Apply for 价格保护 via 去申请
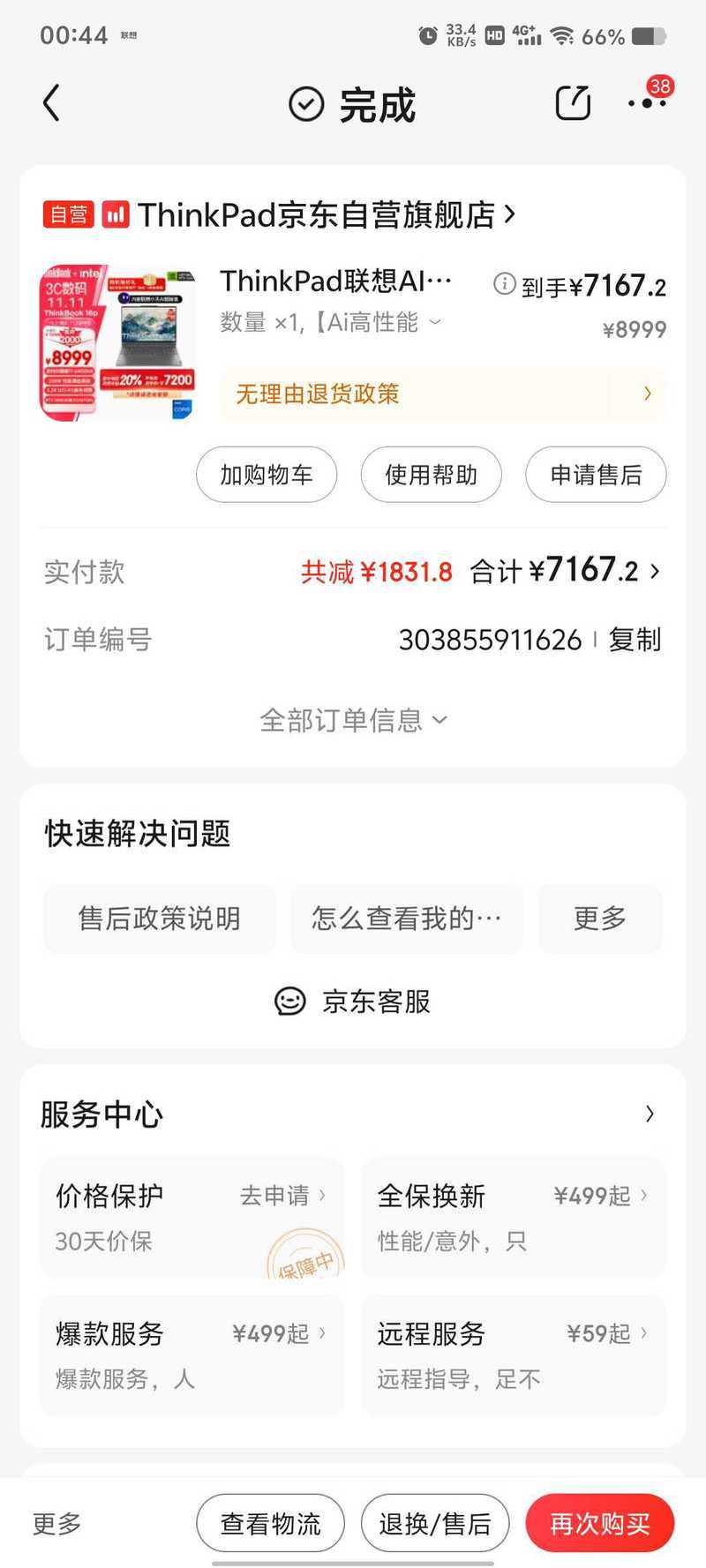Screen dimensions: 706x1568 (x=282, y=1196)
